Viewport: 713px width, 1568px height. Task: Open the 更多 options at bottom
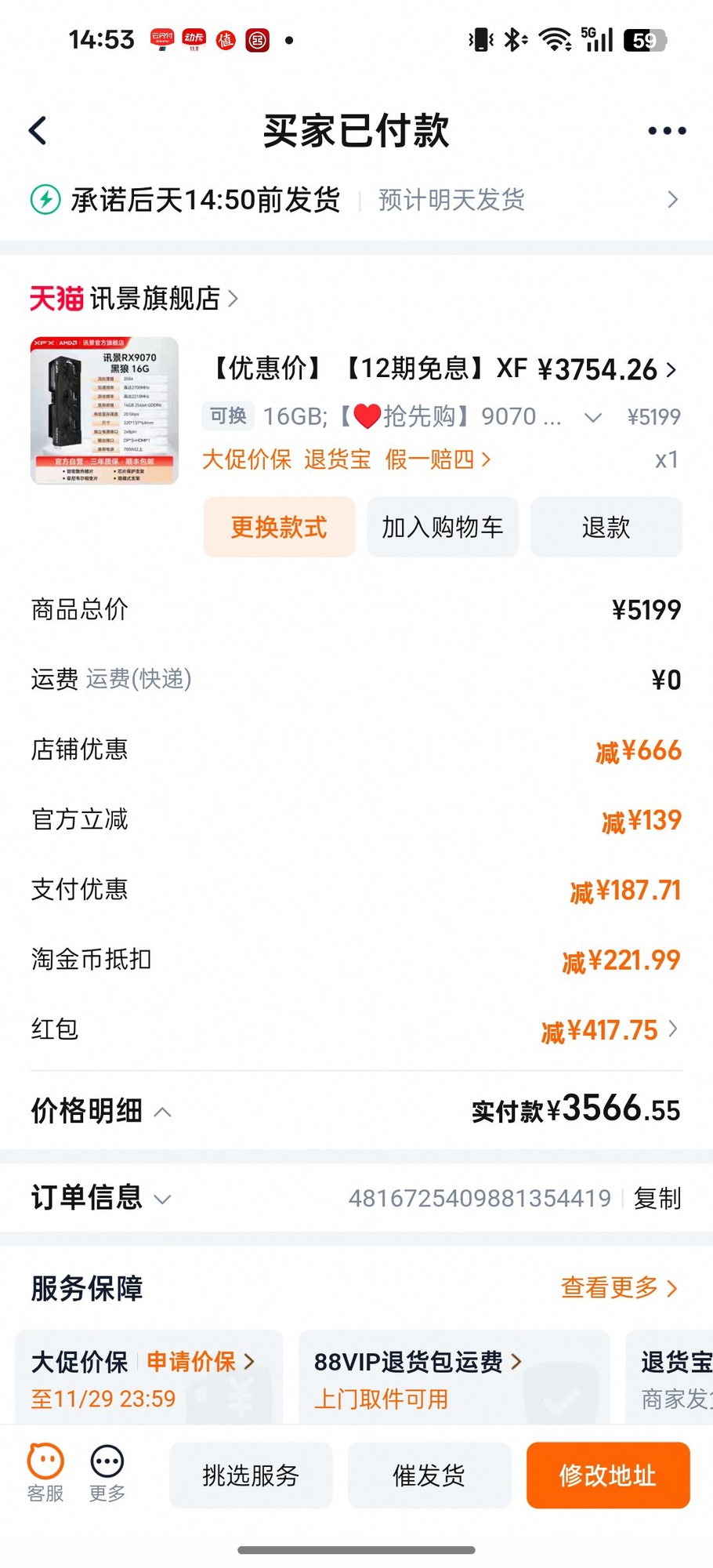(107, 1474)
